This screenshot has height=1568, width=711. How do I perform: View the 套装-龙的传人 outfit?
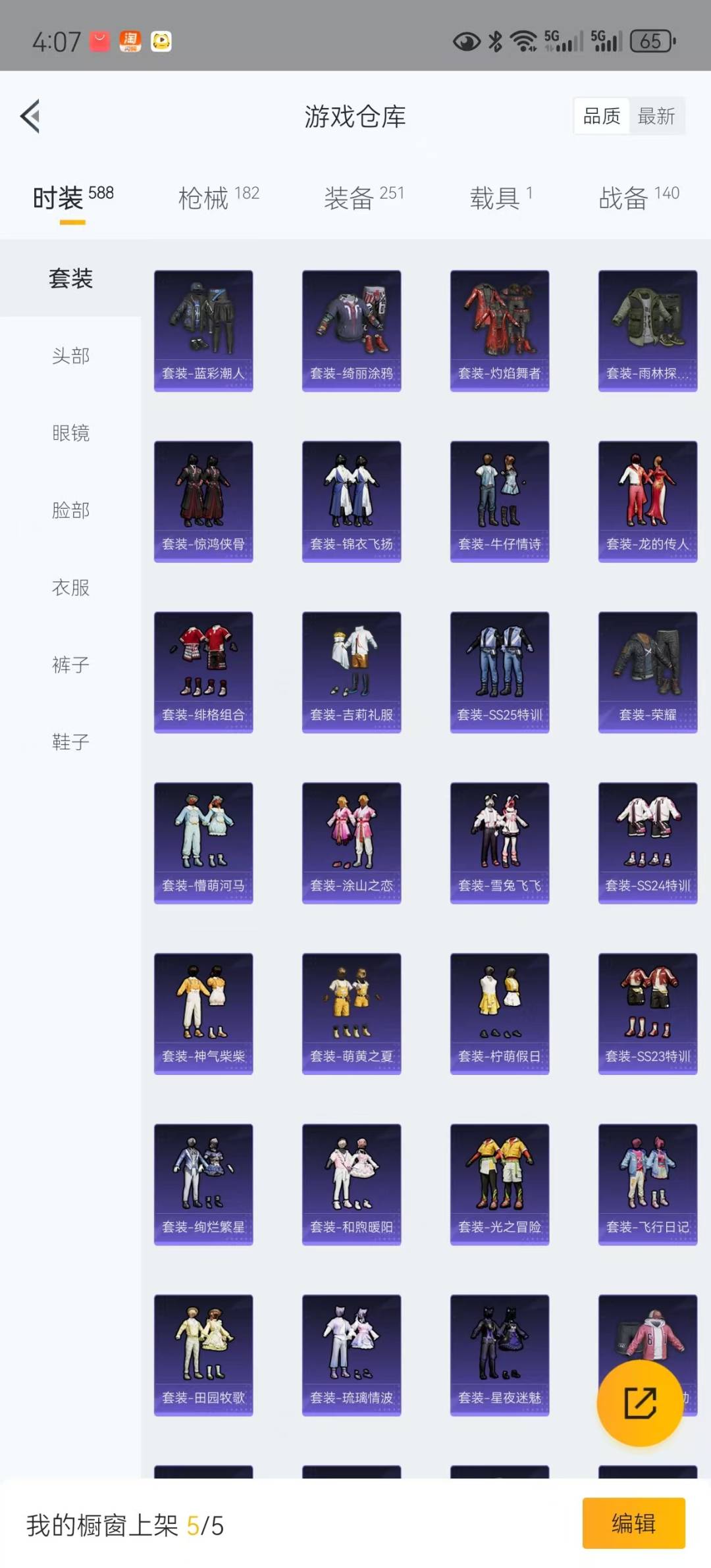(648, 501)
